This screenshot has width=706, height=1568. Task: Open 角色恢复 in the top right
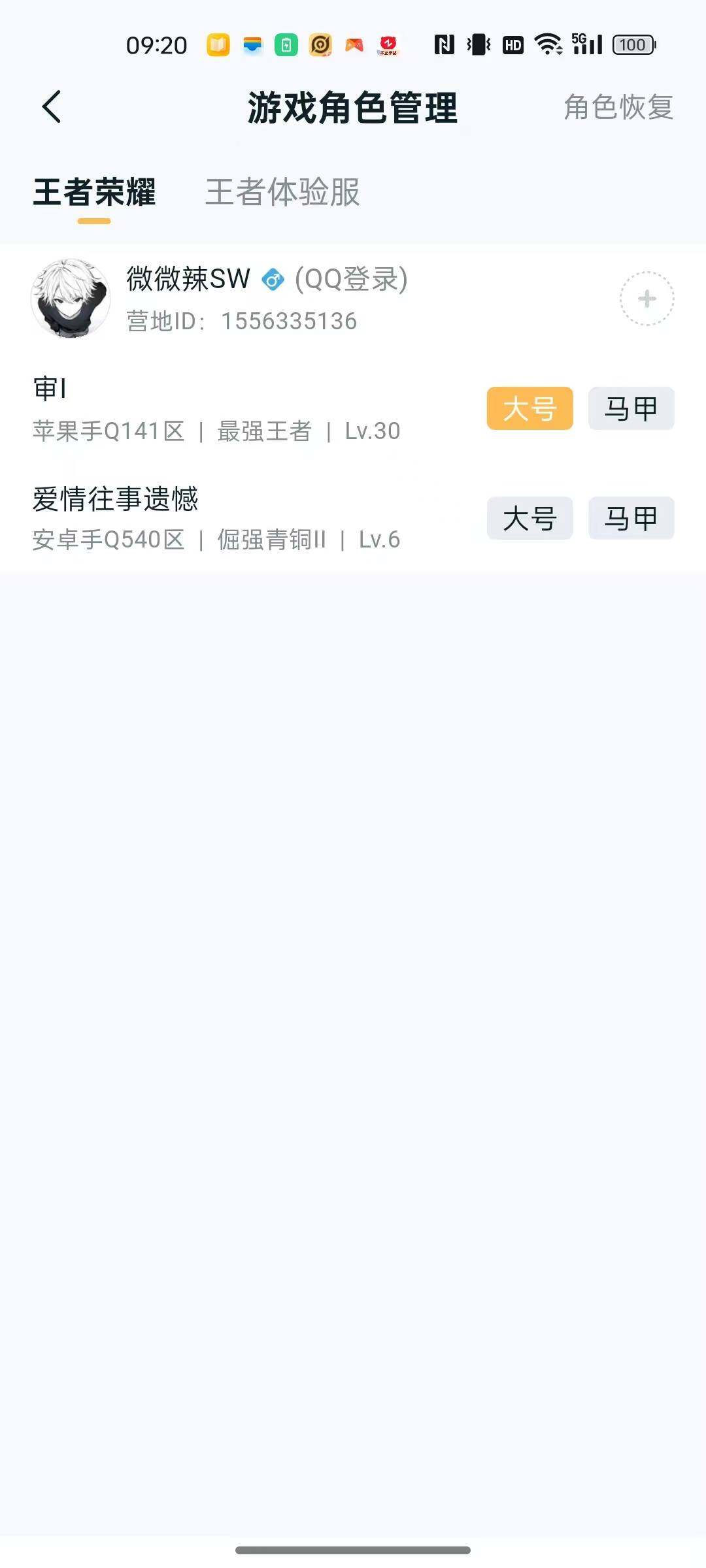[617, 108]
